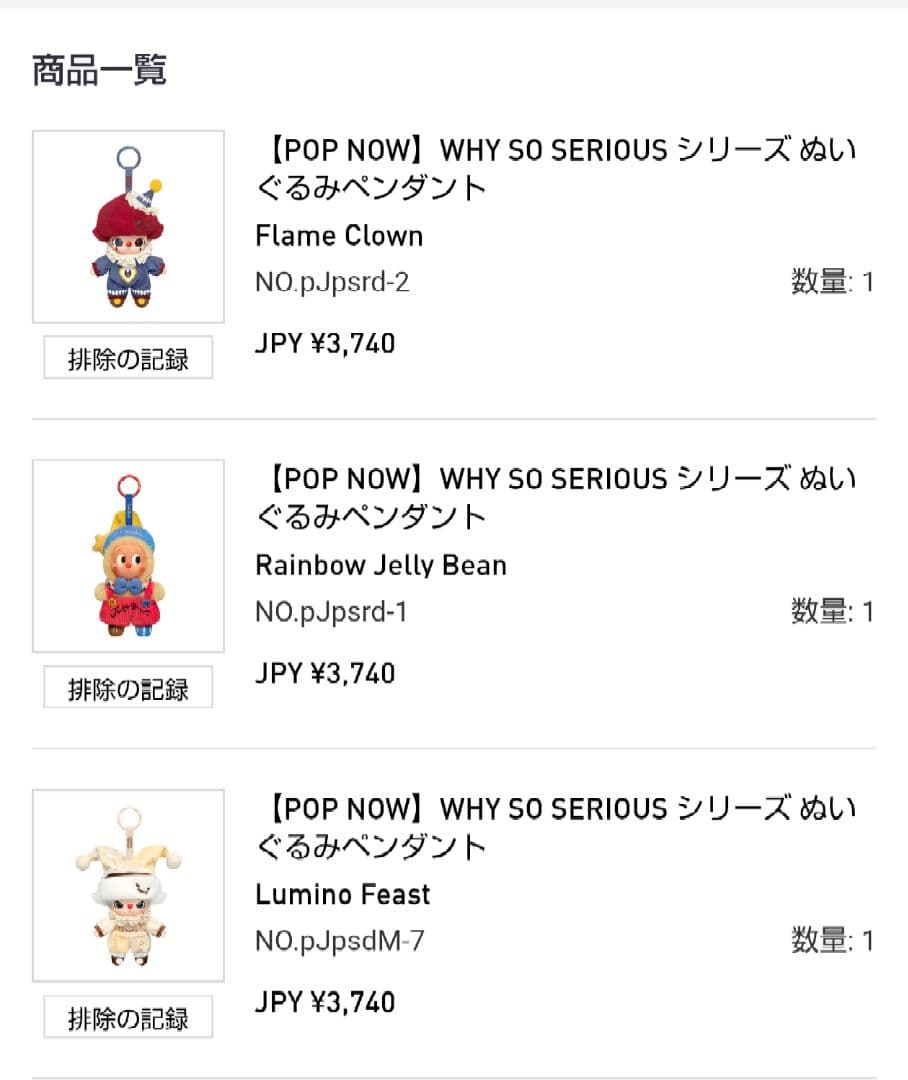Click the Lumino Feast variant name
908x1080 pixels.
343,896
